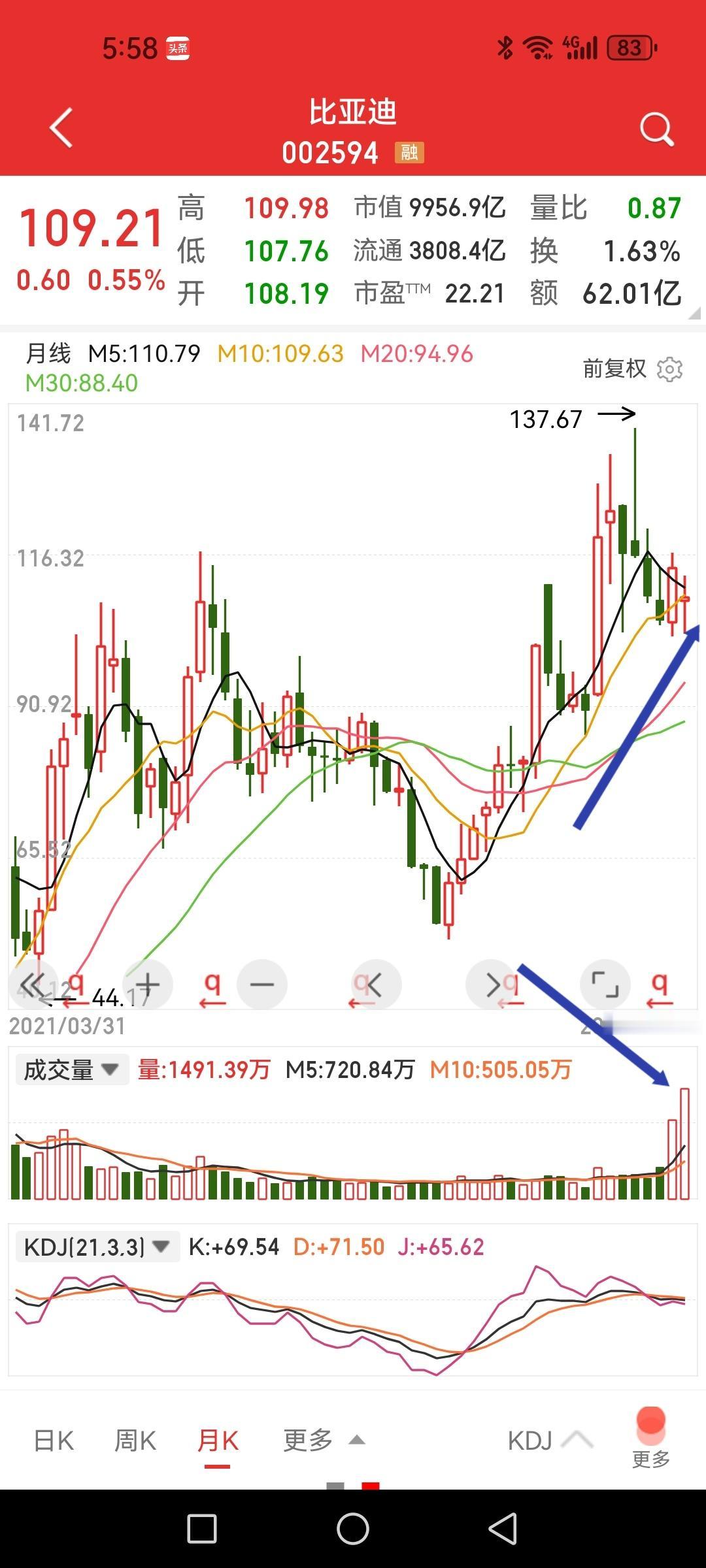The height and width of the screenshot is (1568, 706).
Task: Open 更多 with the red dot
Action: (x=651, y=1437)
